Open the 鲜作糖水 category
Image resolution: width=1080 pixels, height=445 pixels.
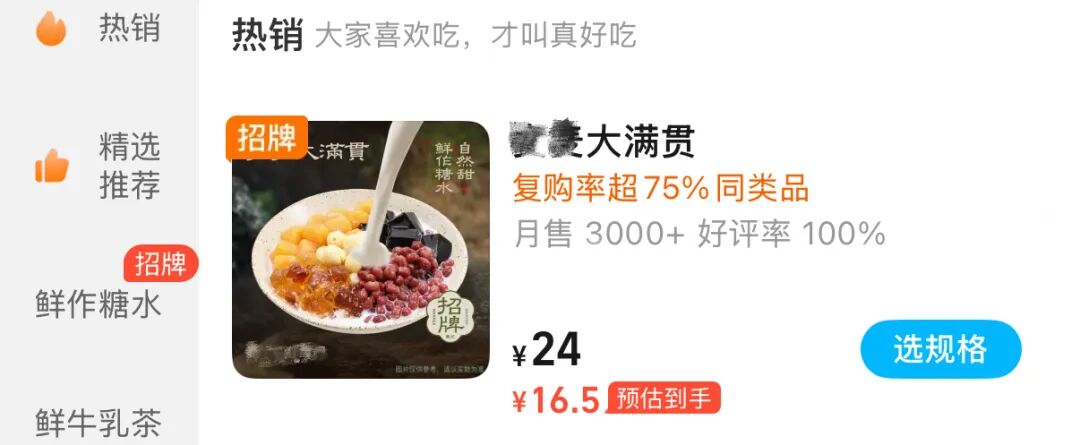coord(98,303)
